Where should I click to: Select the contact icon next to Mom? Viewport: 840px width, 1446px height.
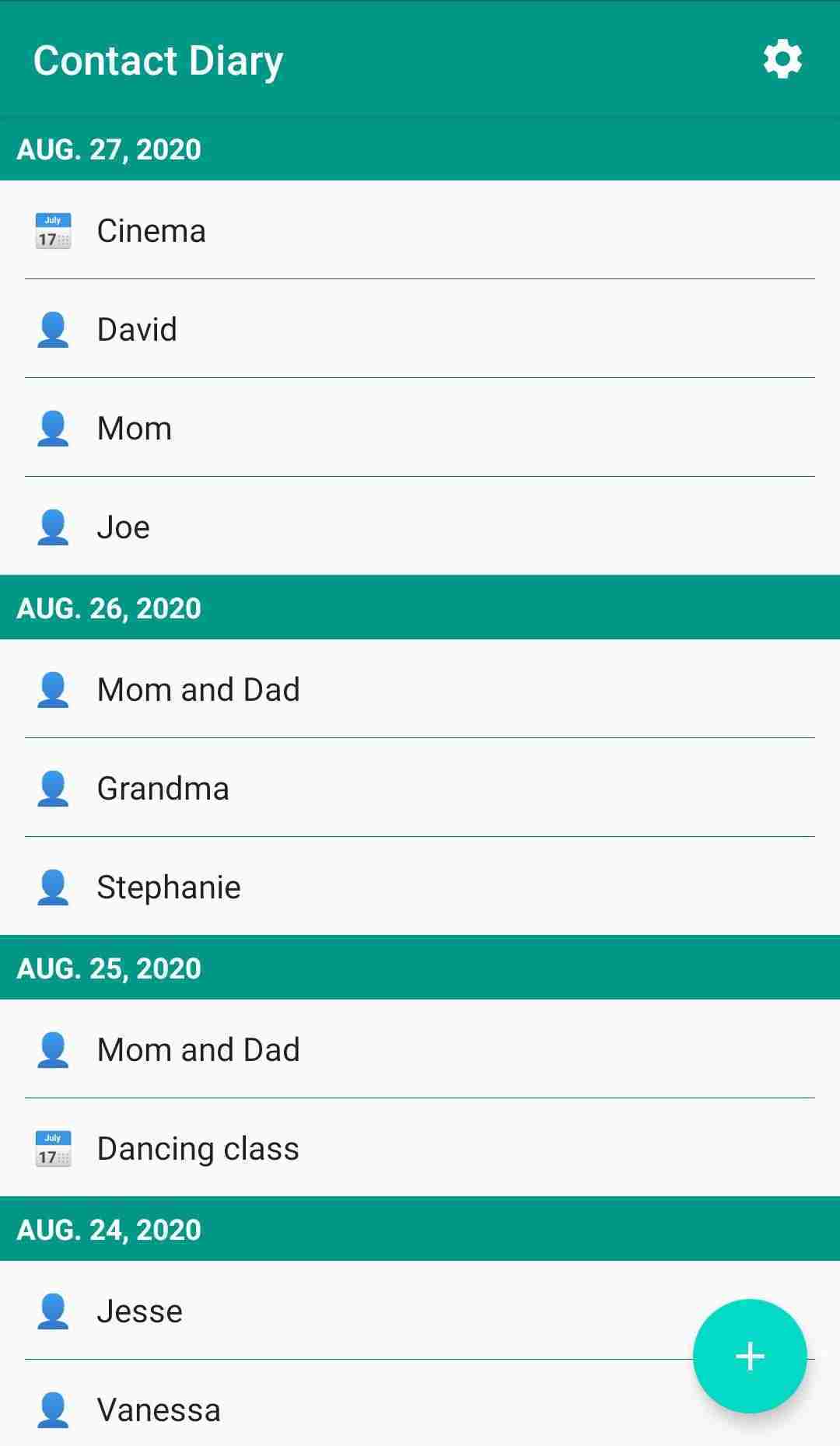coord(52,427)
